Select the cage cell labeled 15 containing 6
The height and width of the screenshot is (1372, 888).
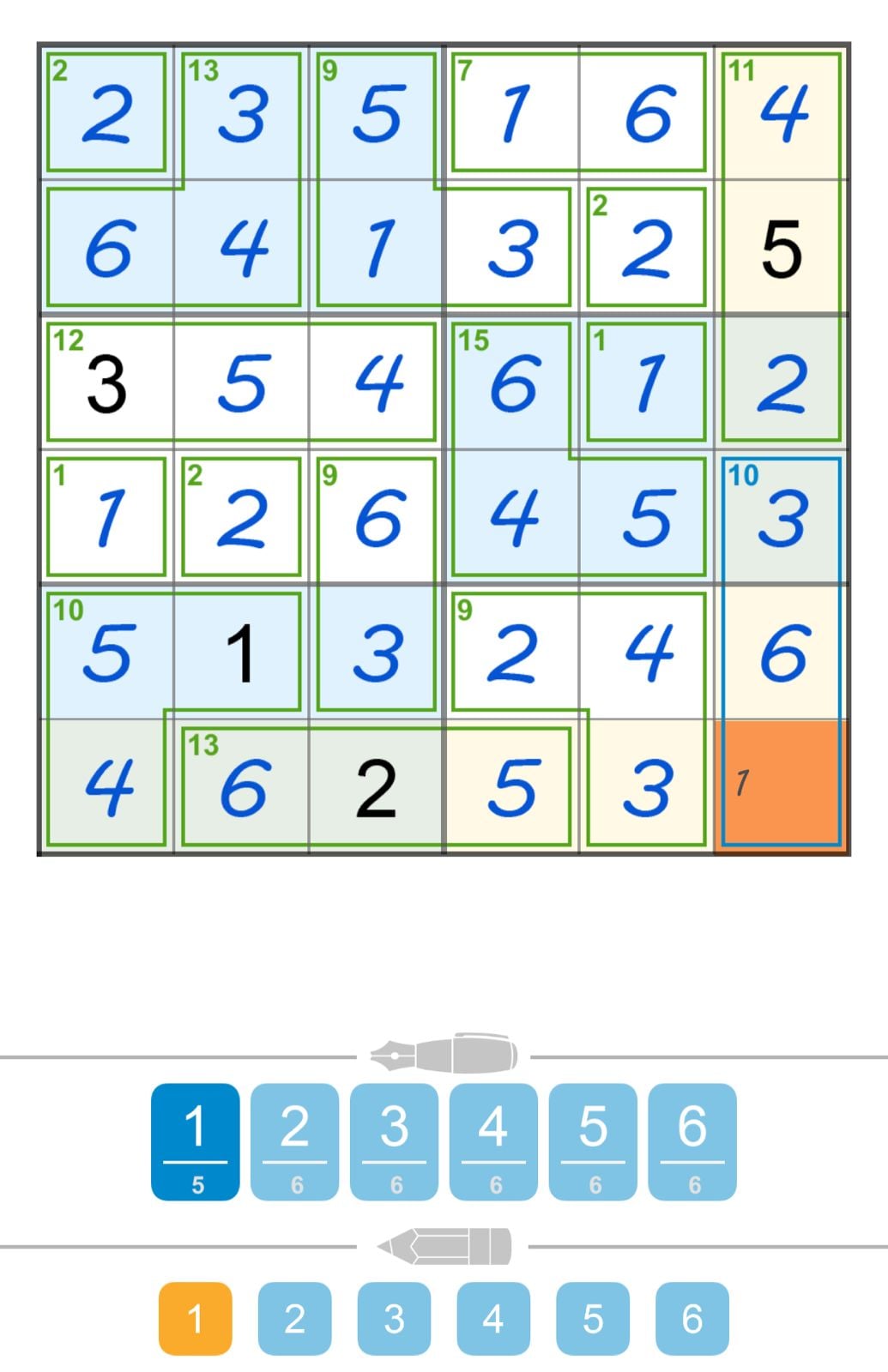click(x=510, y=381)
